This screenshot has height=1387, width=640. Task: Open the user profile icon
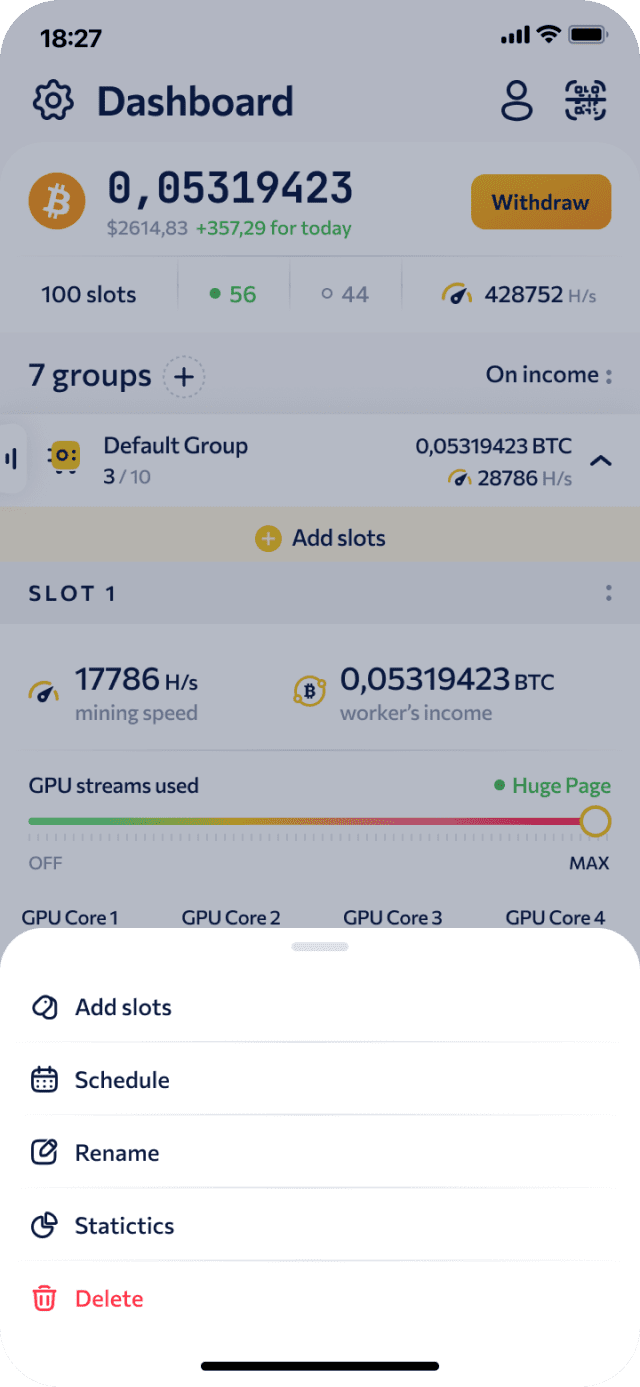point(516,102)
